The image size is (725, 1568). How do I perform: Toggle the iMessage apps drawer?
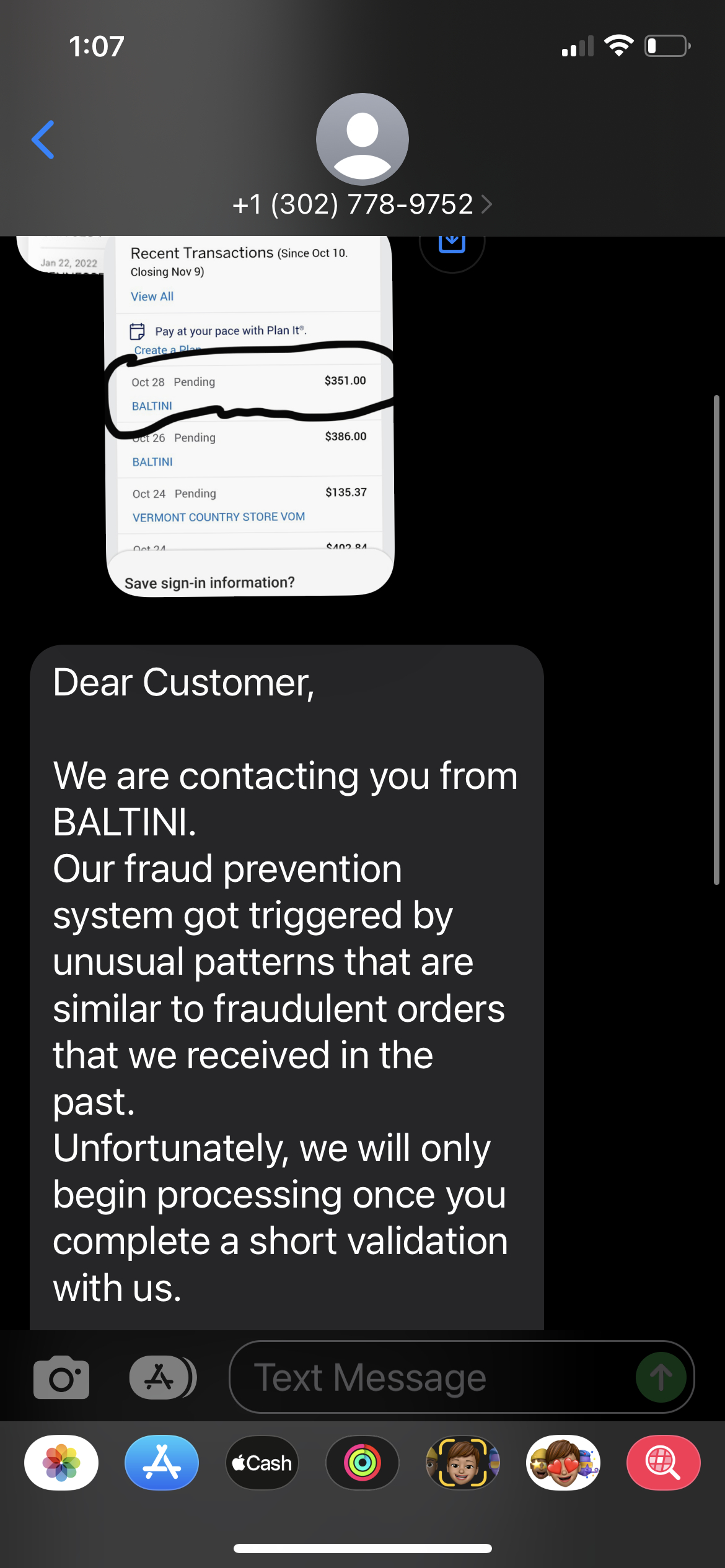click(x=162, y=1378)
